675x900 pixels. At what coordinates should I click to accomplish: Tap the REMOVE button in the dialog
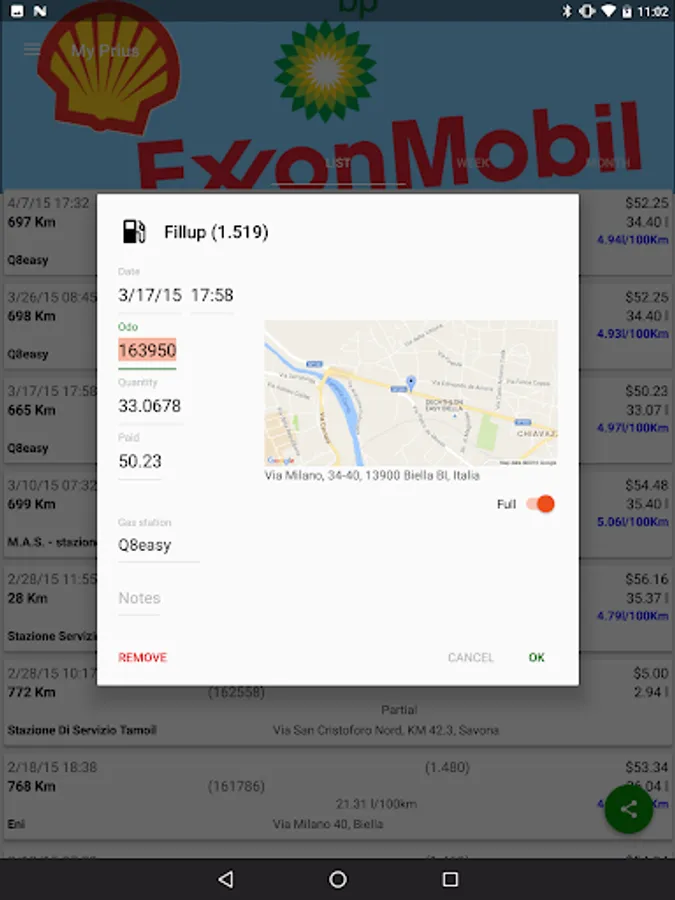pyautogui.click(x=143, y=657)
